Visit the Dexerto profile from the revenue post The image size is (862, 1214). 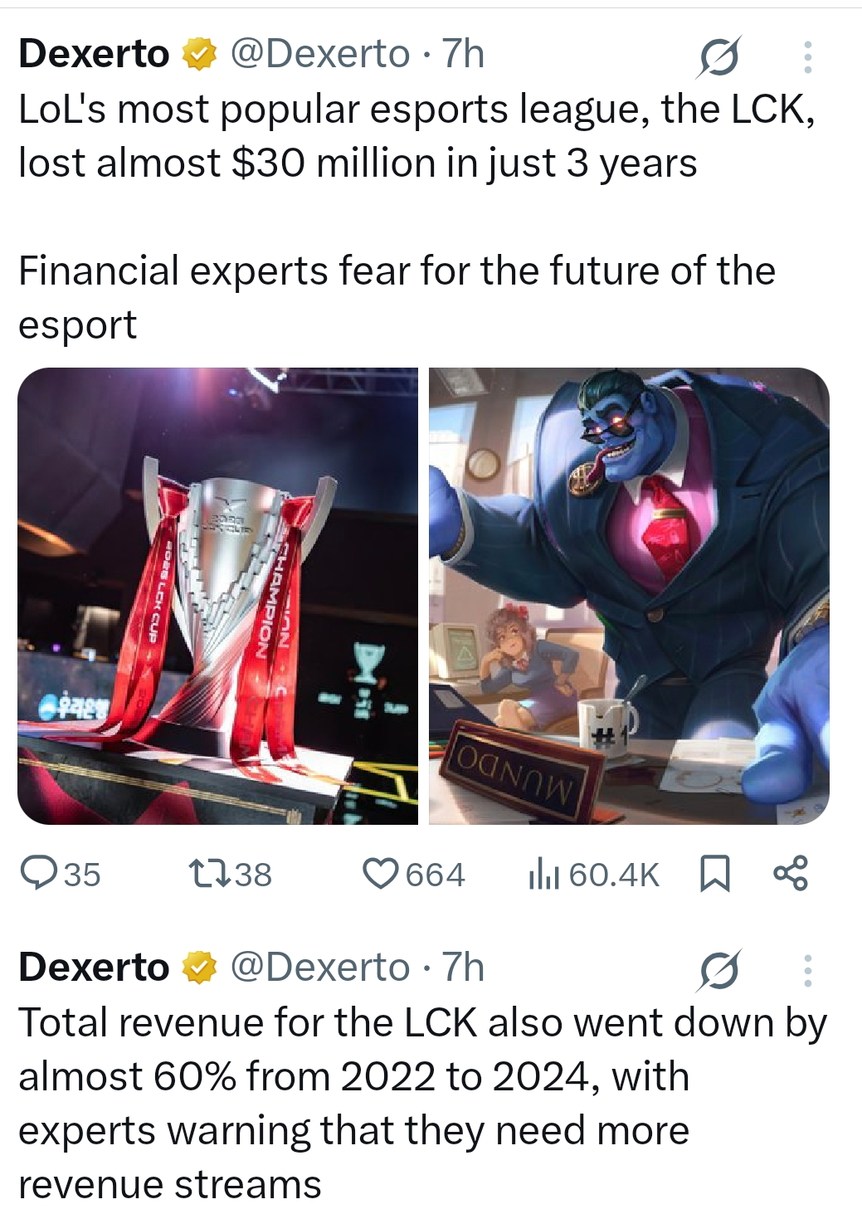point(95,967)
